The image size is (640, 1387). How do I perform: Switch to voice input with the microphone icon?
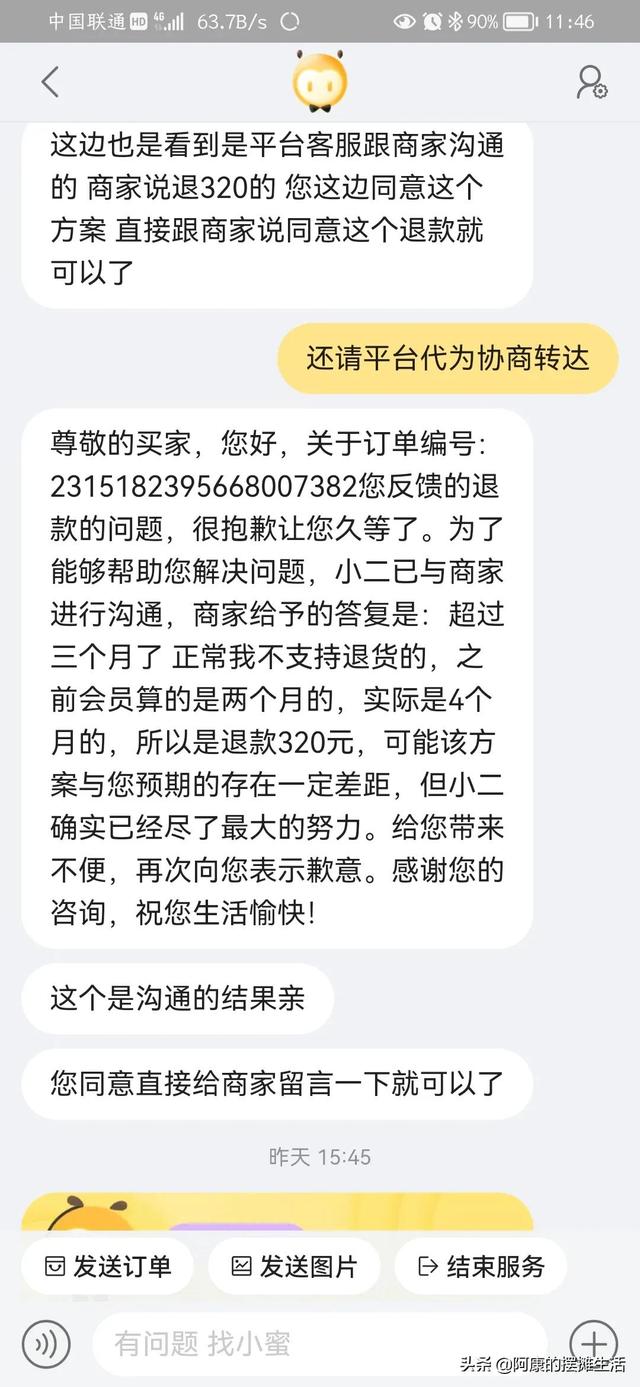pyautogui.click(x=46, y=1343)
